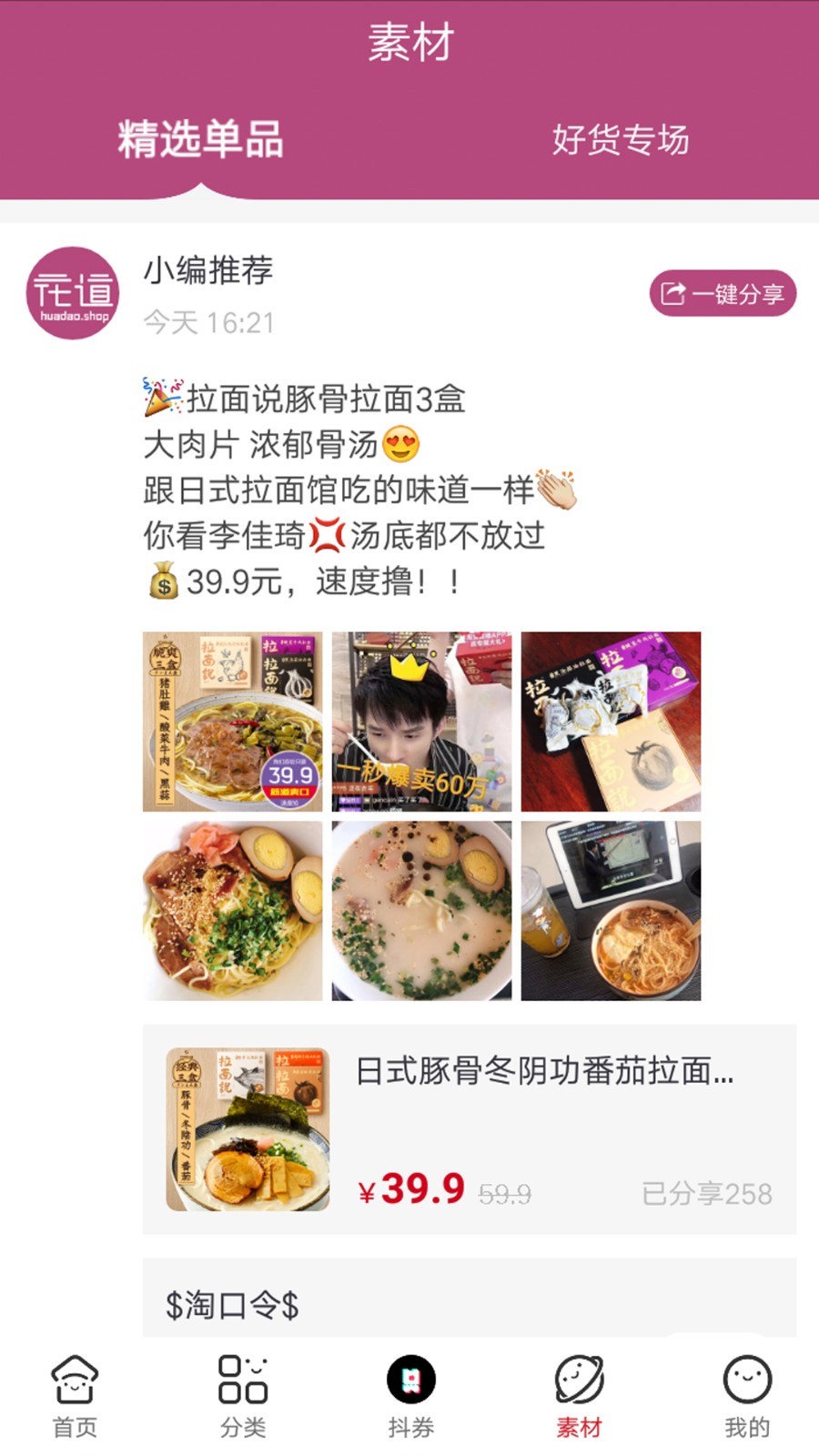
Task: Enlarge the purple ramen box photo
Action: click(x=611, y=721)
